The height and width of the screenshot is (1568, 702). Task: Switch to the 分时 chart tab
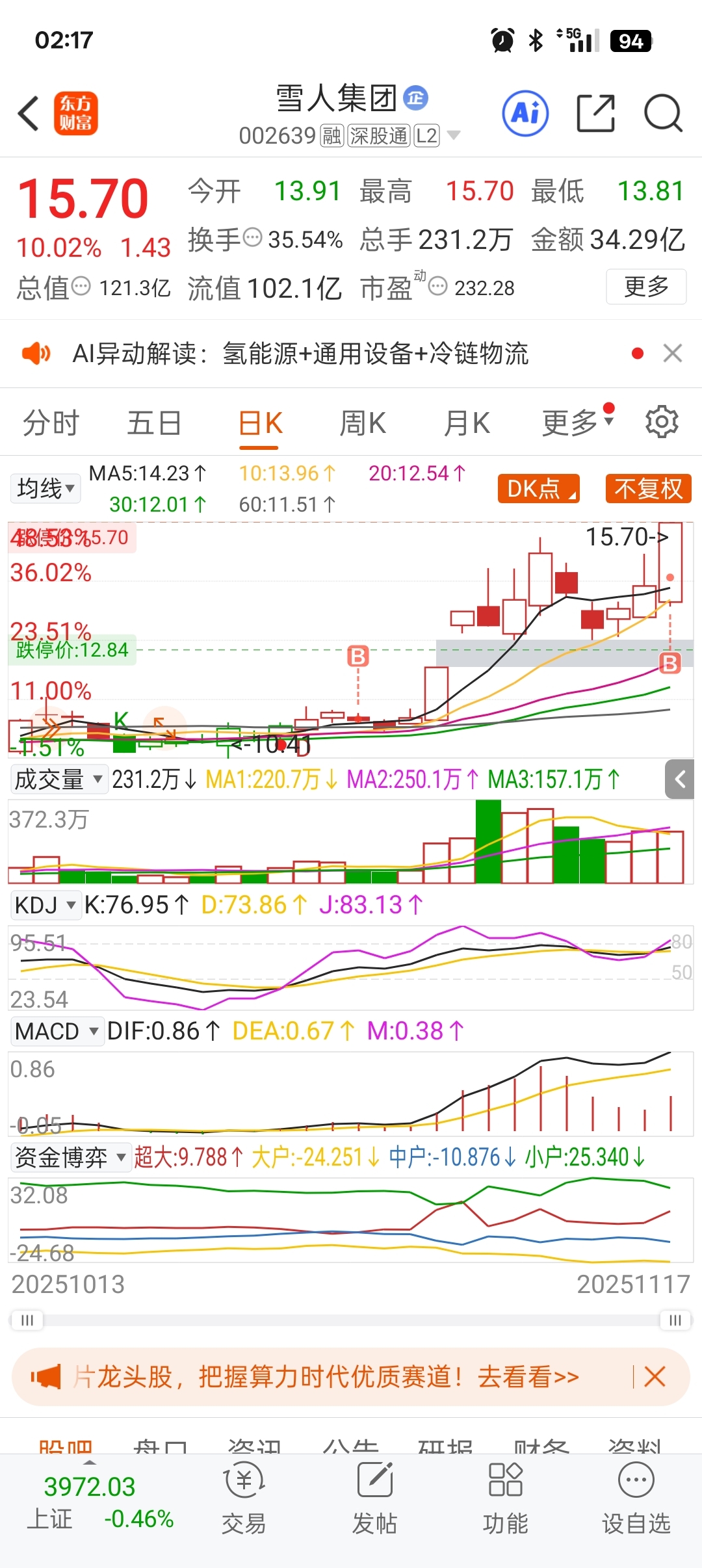[51, 423]
